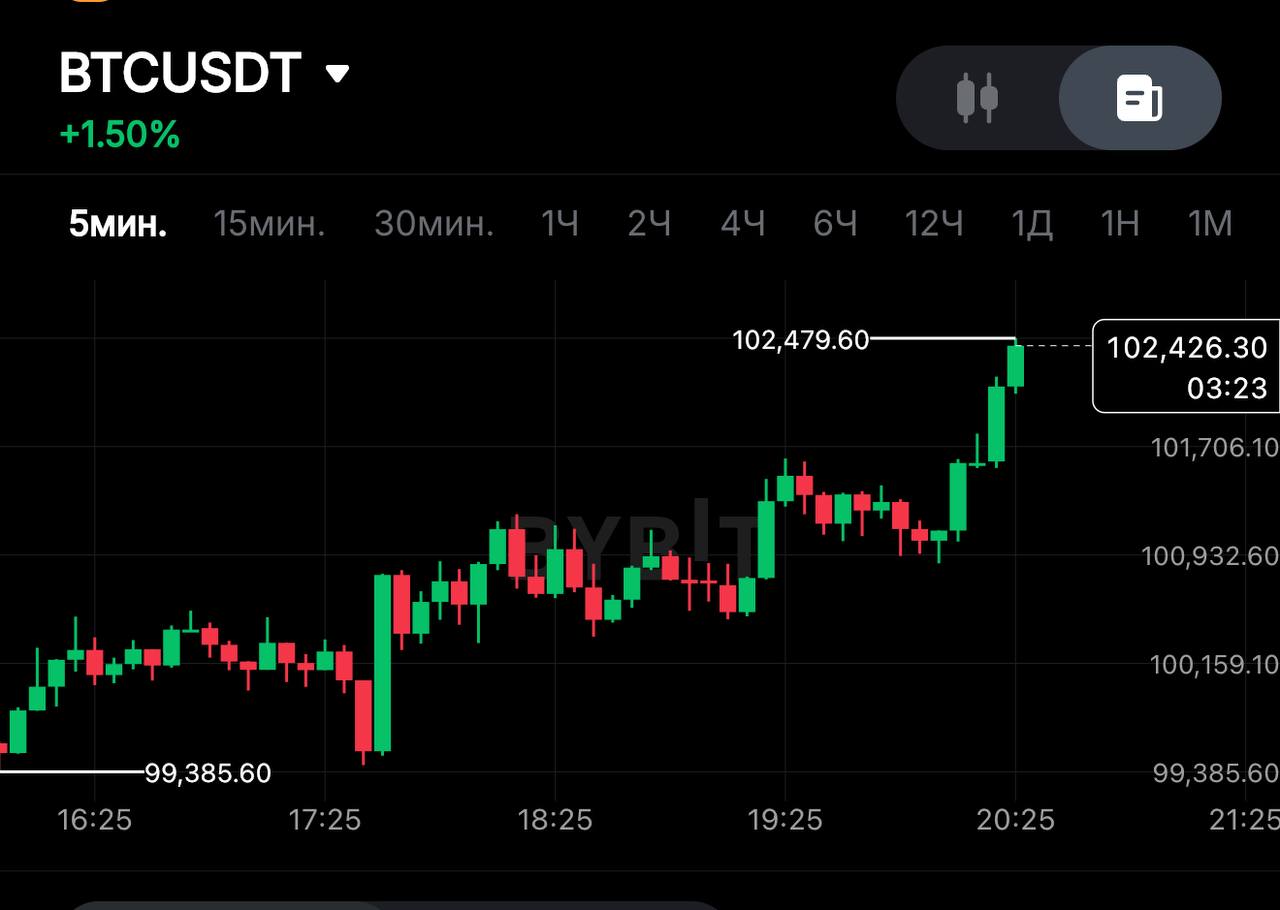Select the 30мин. timeframe
1280x910 pixels.
(434, 224)
